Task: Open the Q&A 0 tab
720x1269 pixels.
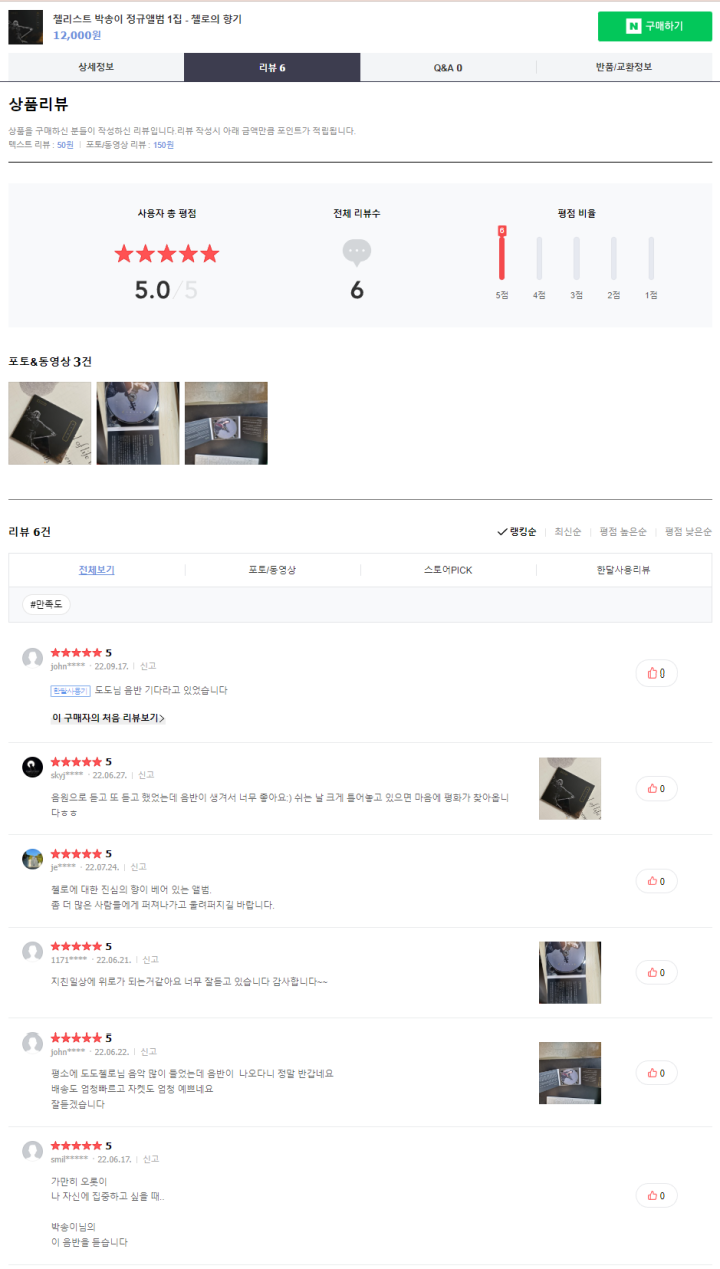Action: click(x=447, y=68)
